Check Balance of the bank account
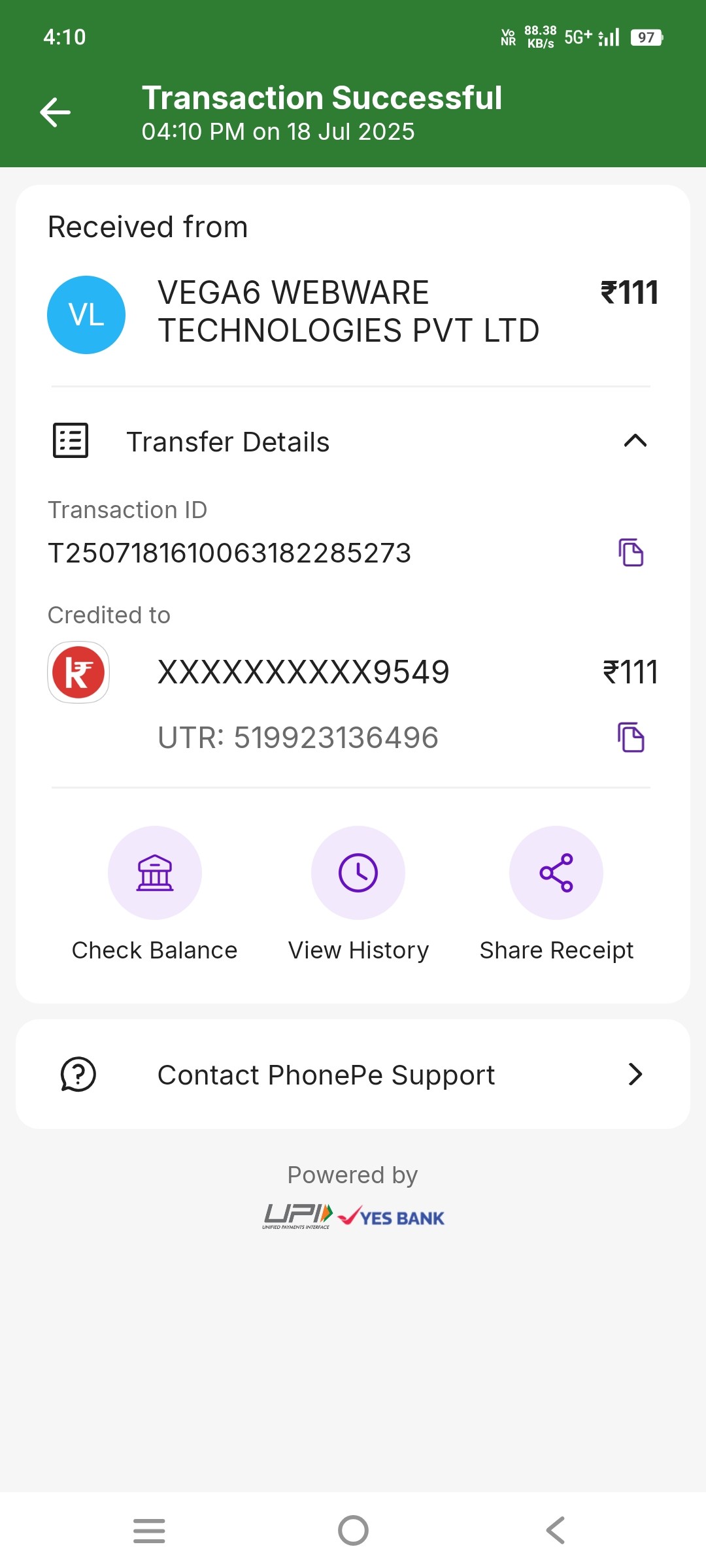This screenshot has width=706, height=1568. click(155, 873)
